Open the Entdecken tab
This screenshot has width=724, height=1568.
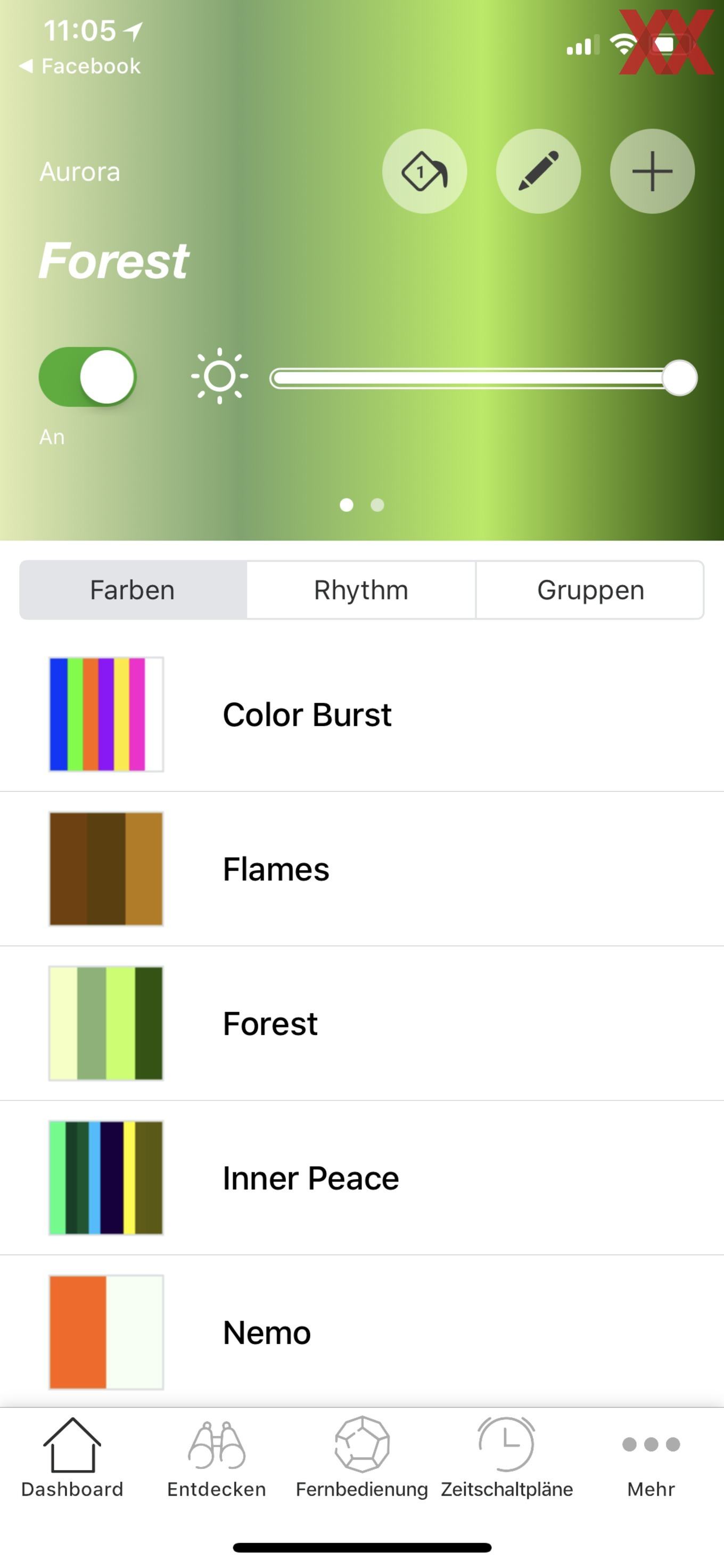pyautogui.click(x=217, y=1457)
